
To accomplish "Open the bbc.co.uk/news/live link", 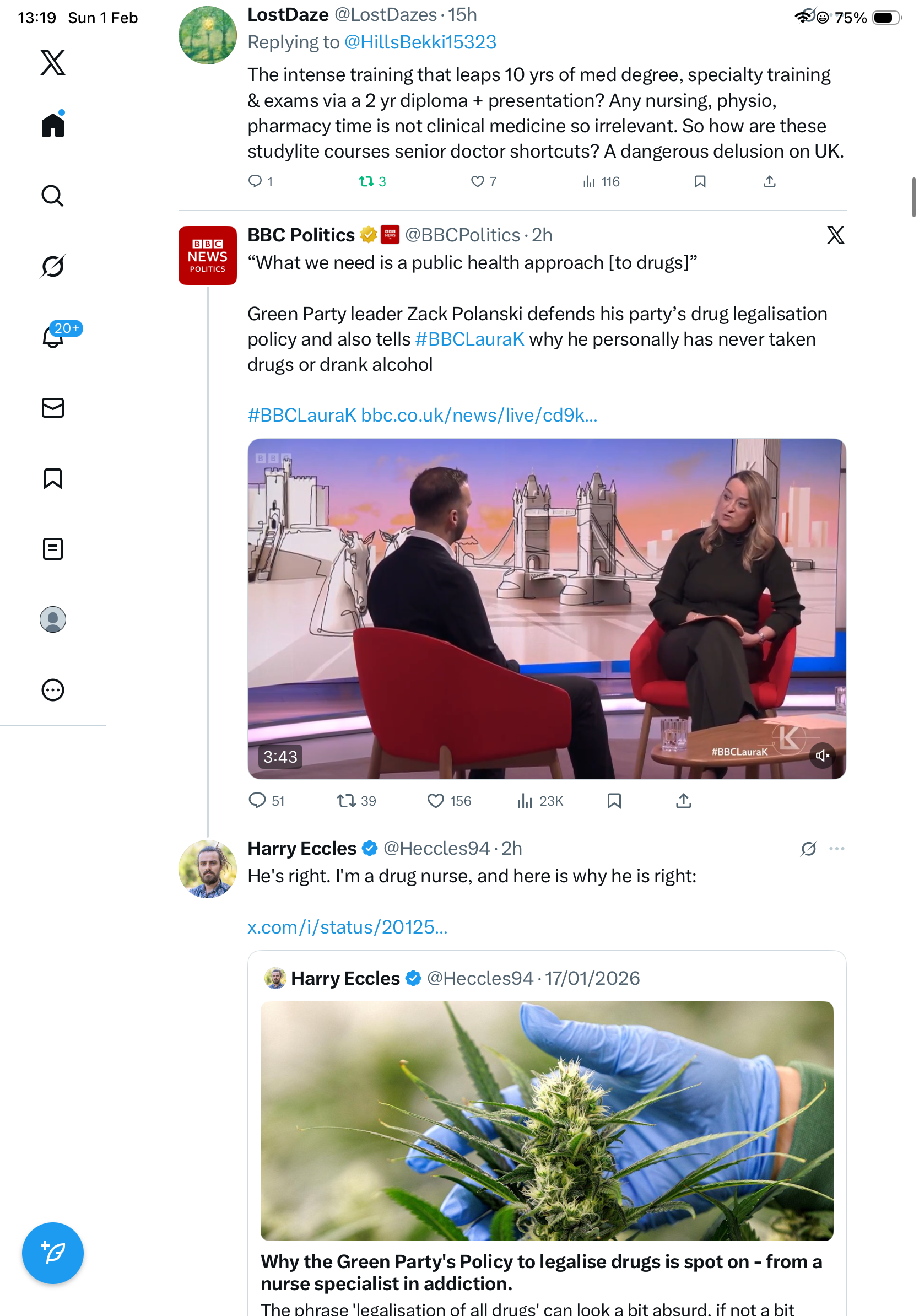I will coord(479,415).
